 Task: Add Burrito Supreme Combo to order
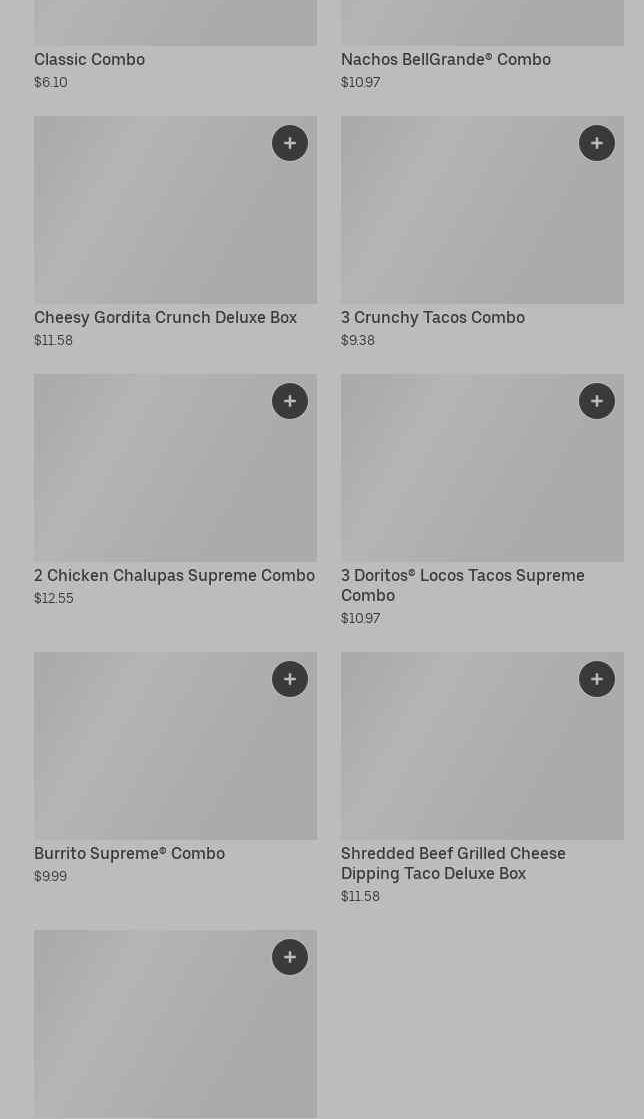pos(290,679)
